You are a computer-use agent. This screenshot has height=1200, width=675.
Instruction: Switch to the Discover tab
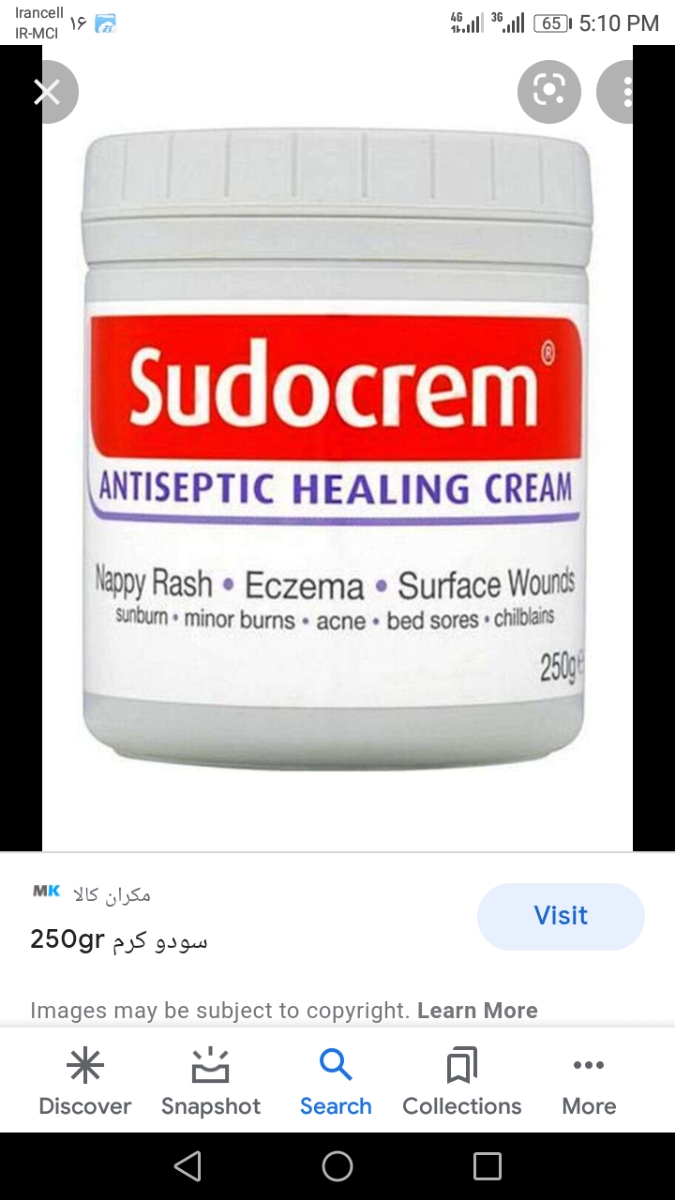[x=85, y=1082]
